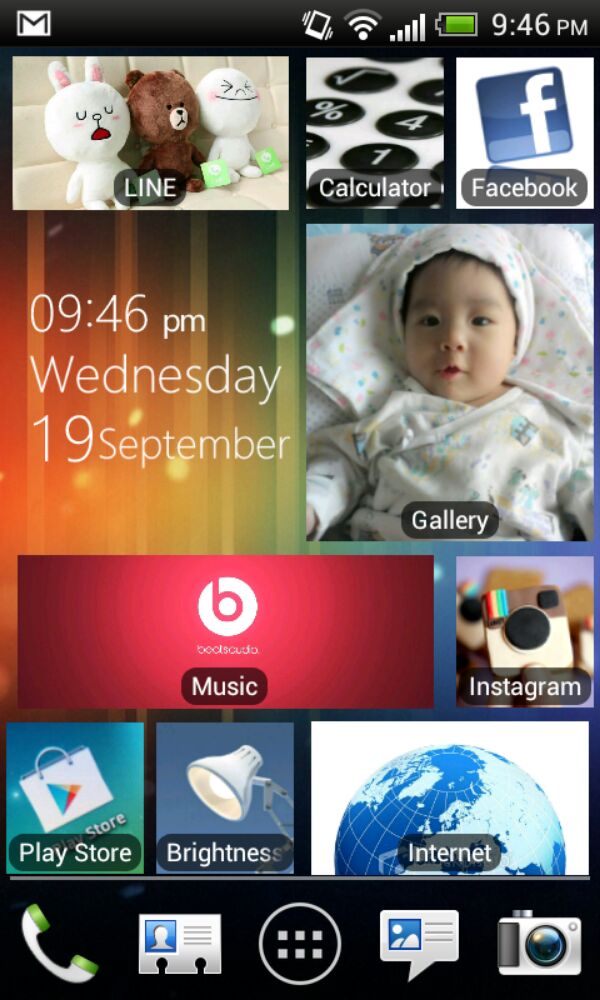Open the Gallery photo tile
The height and width of the screenshot is (1000, 600).
pos(449,382)
